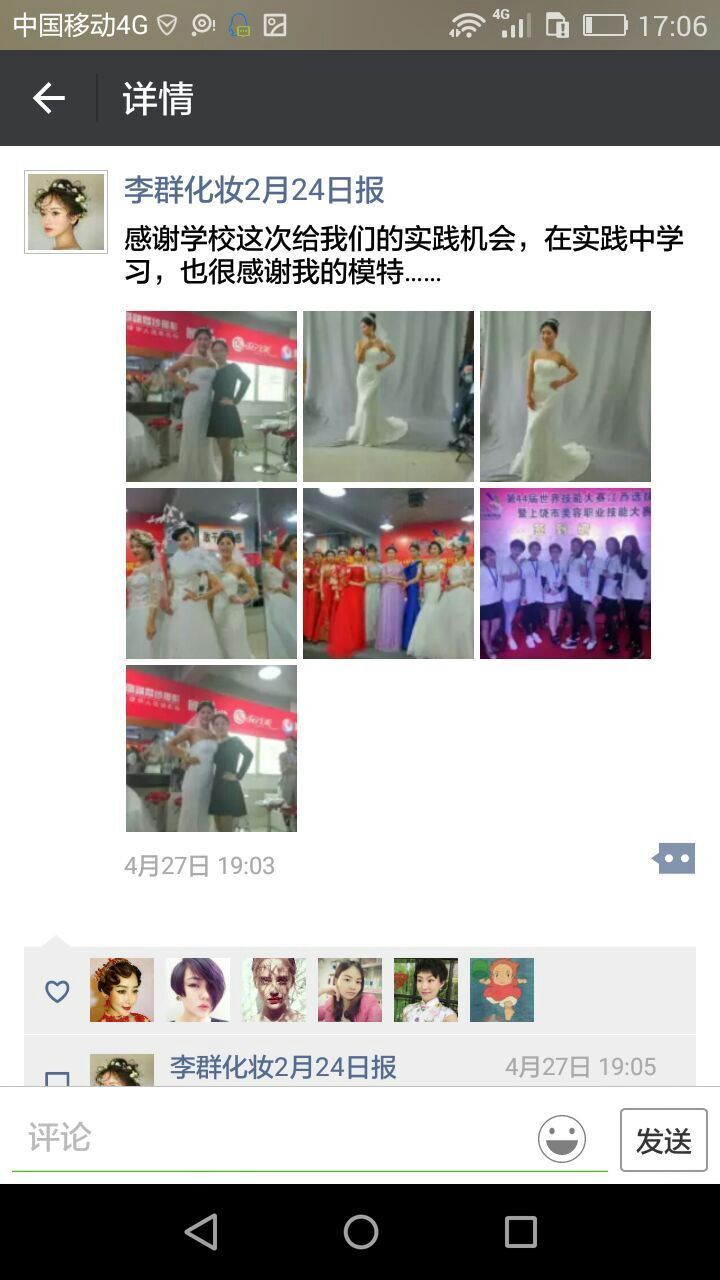Open third photo with gray curtain backdrop

pos(565,396)
